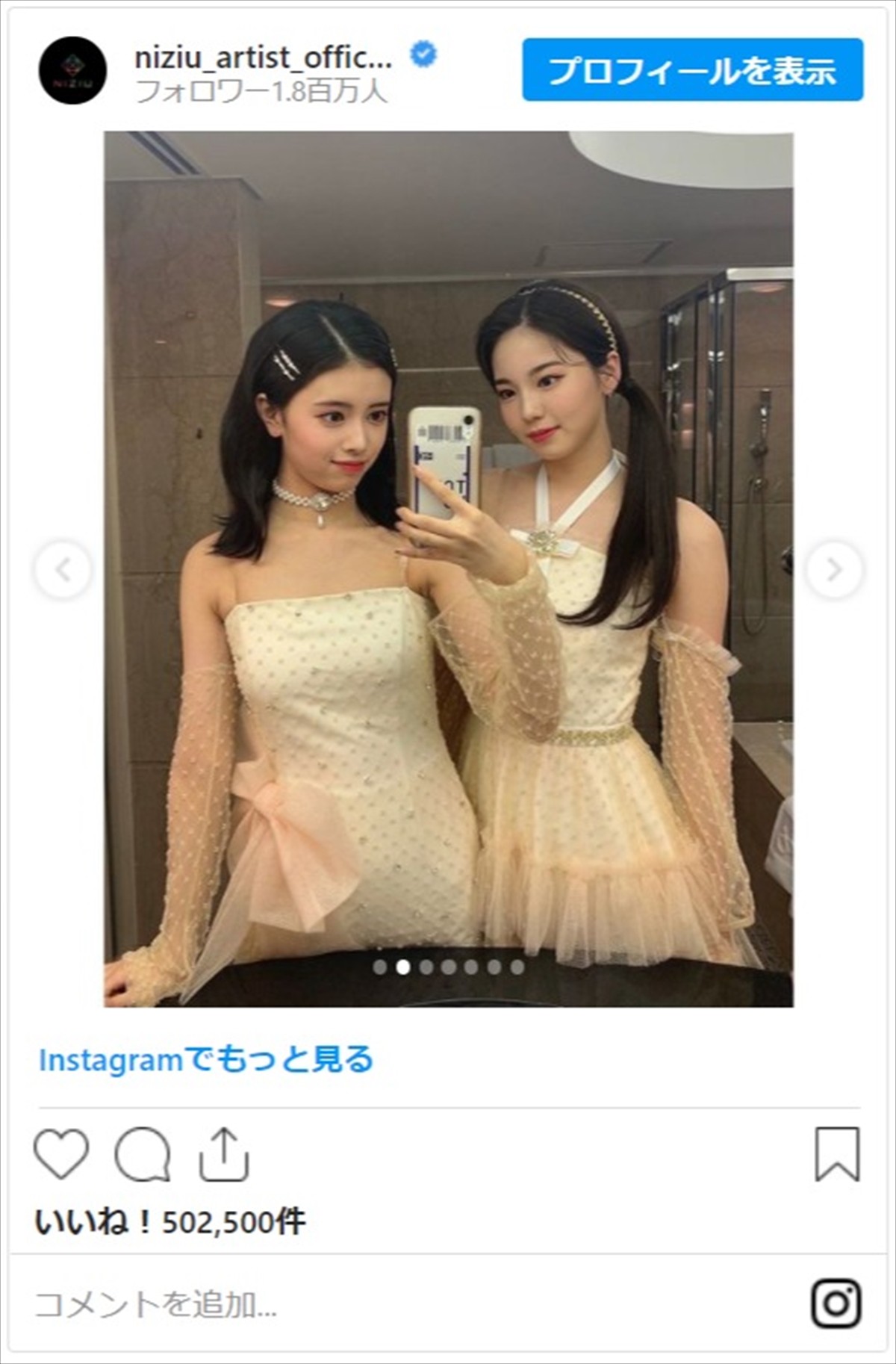Tap the プロフィールを表示 button
Screen dimensions: 896x1364
click(692, 70)
